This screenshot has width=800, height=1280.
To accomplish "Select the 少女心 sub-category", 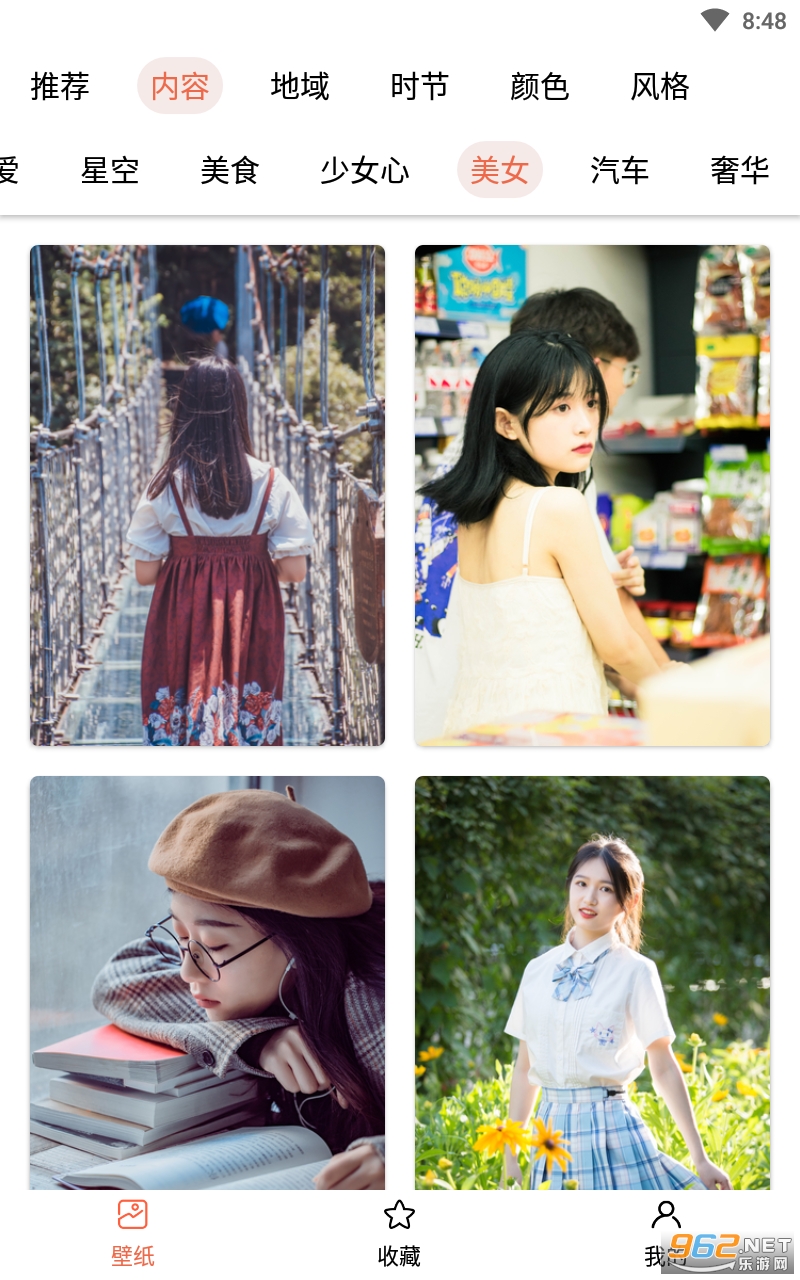I will tap(365, 170).
